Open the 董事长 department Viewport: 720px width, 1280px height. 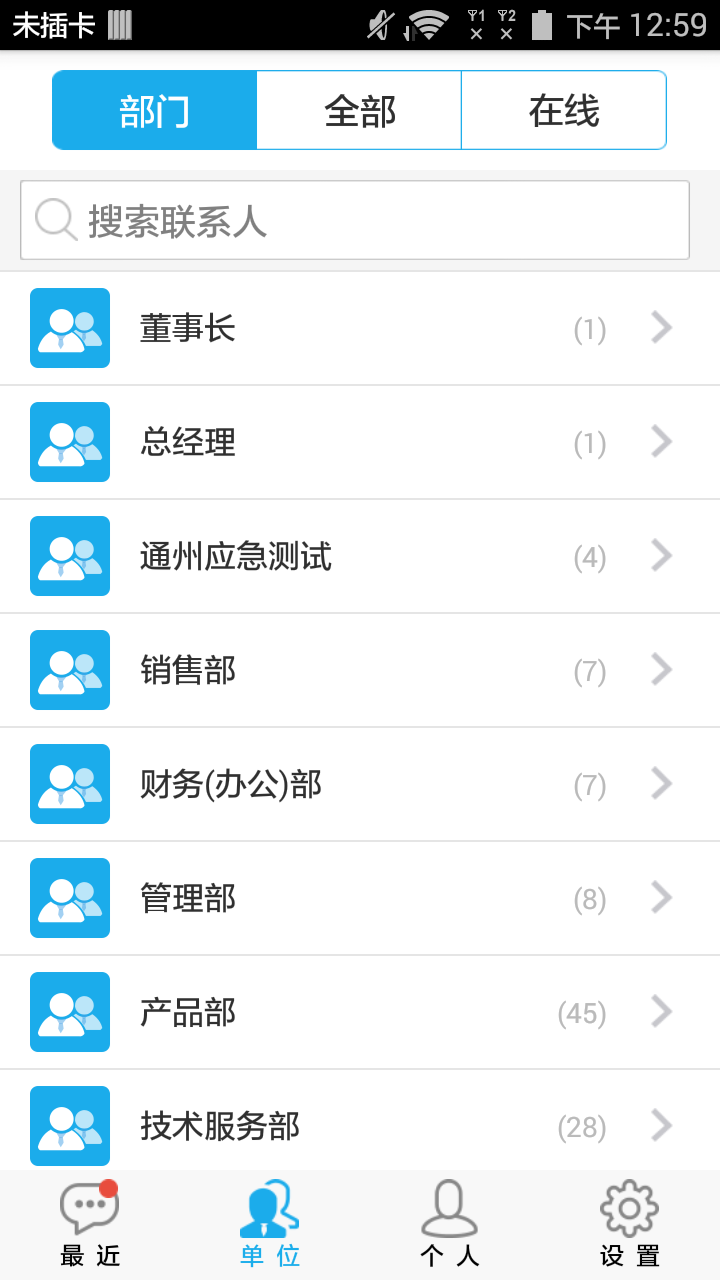[x=360, y=328]
